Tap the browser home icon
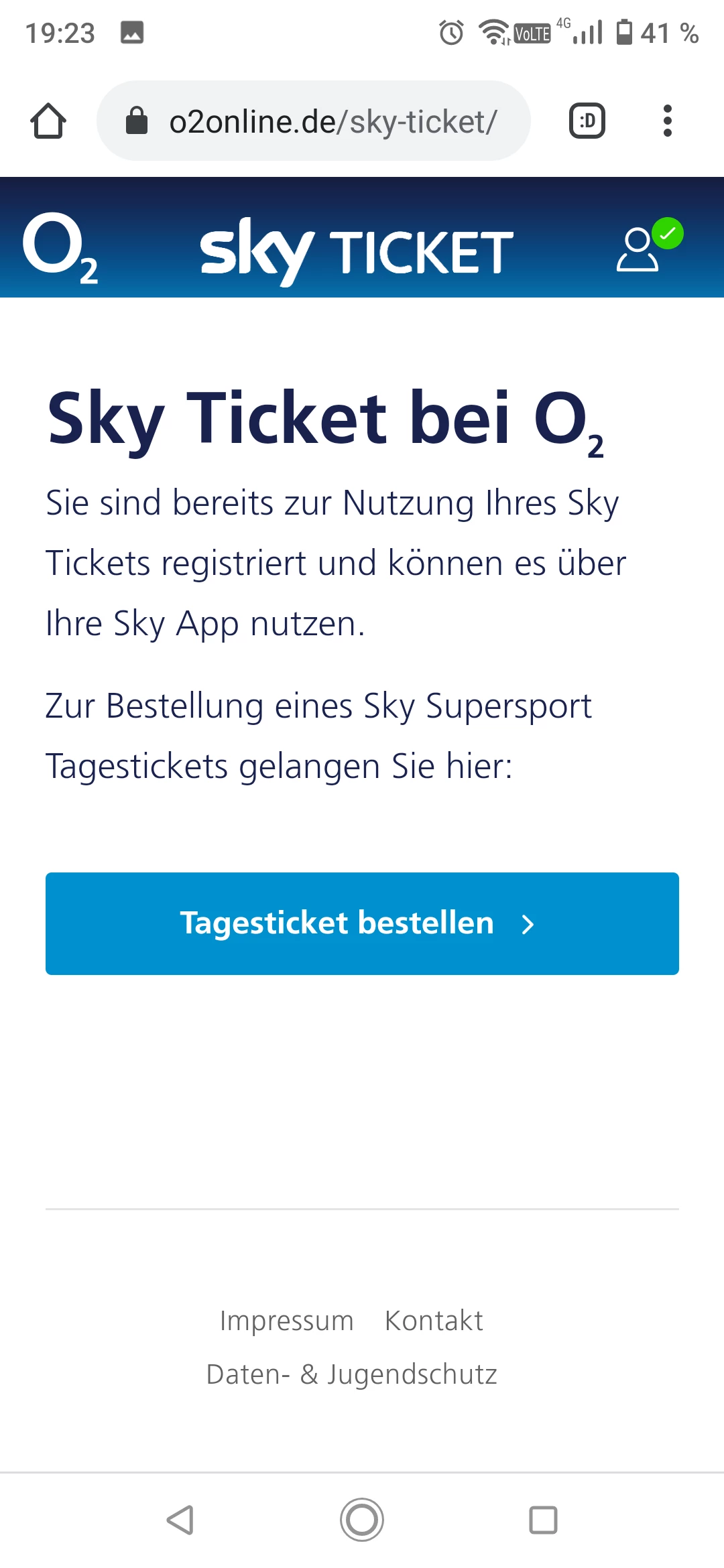This screenshot has width=724, height=1568. pyautogui.click(x=48, y=121)
